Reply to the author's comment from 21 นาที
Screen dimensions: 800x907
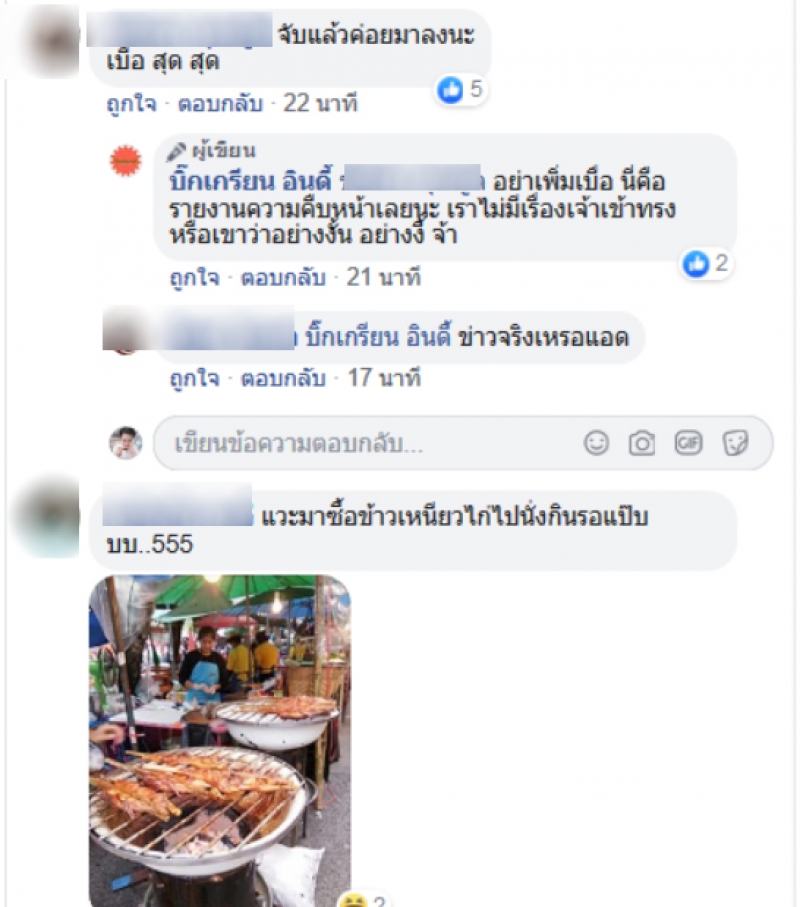click(x=284, y=277)
